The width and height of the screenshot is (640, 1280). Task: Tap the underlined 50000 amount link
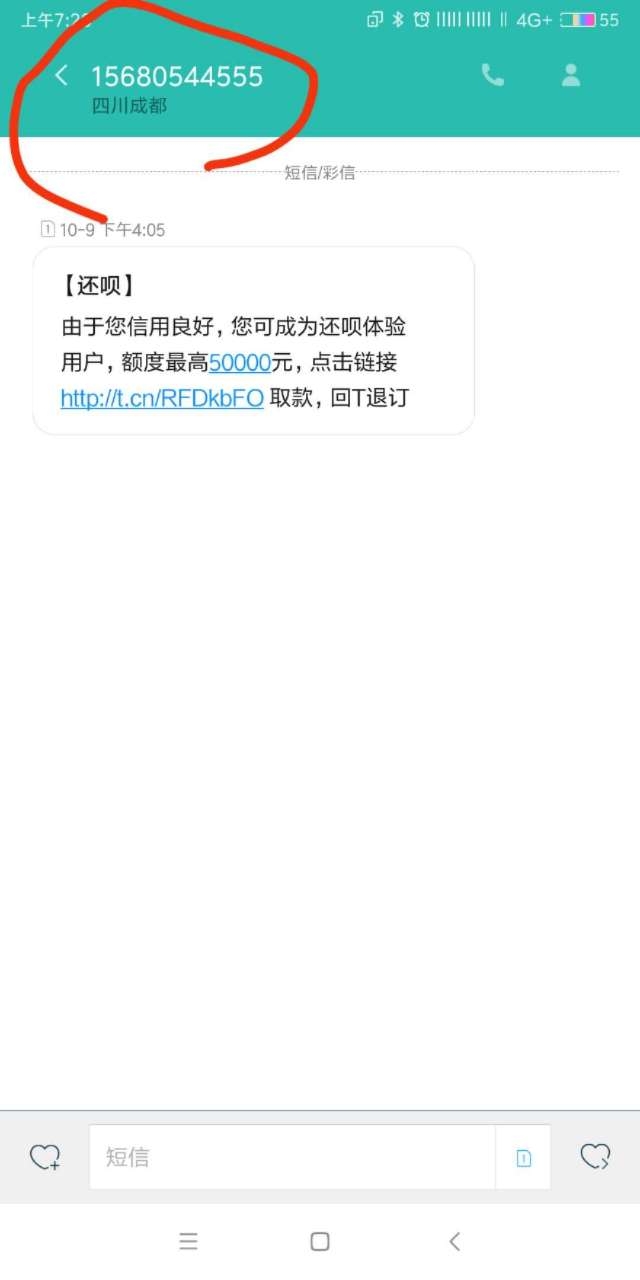tap(240, 362)
